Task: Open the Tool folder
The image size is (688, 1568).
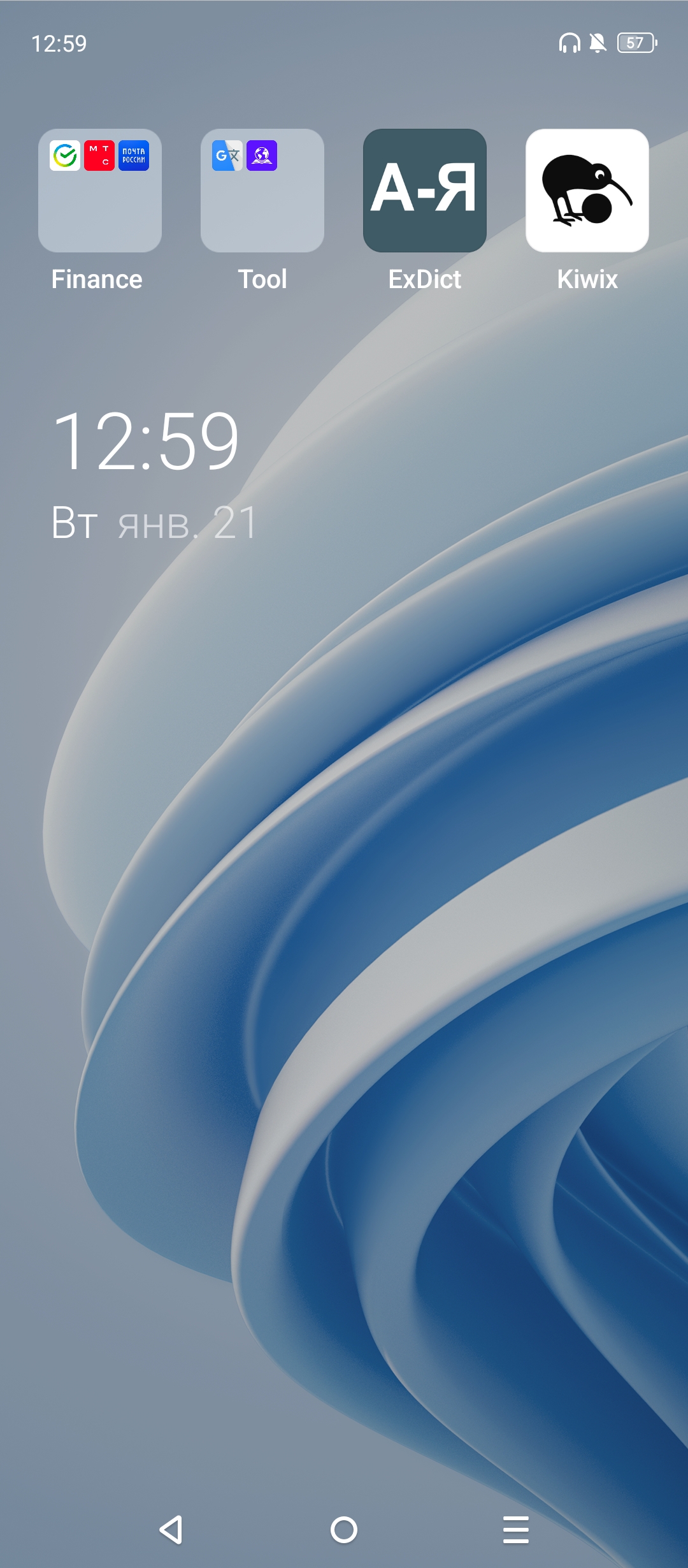Action: coord(262,191)
